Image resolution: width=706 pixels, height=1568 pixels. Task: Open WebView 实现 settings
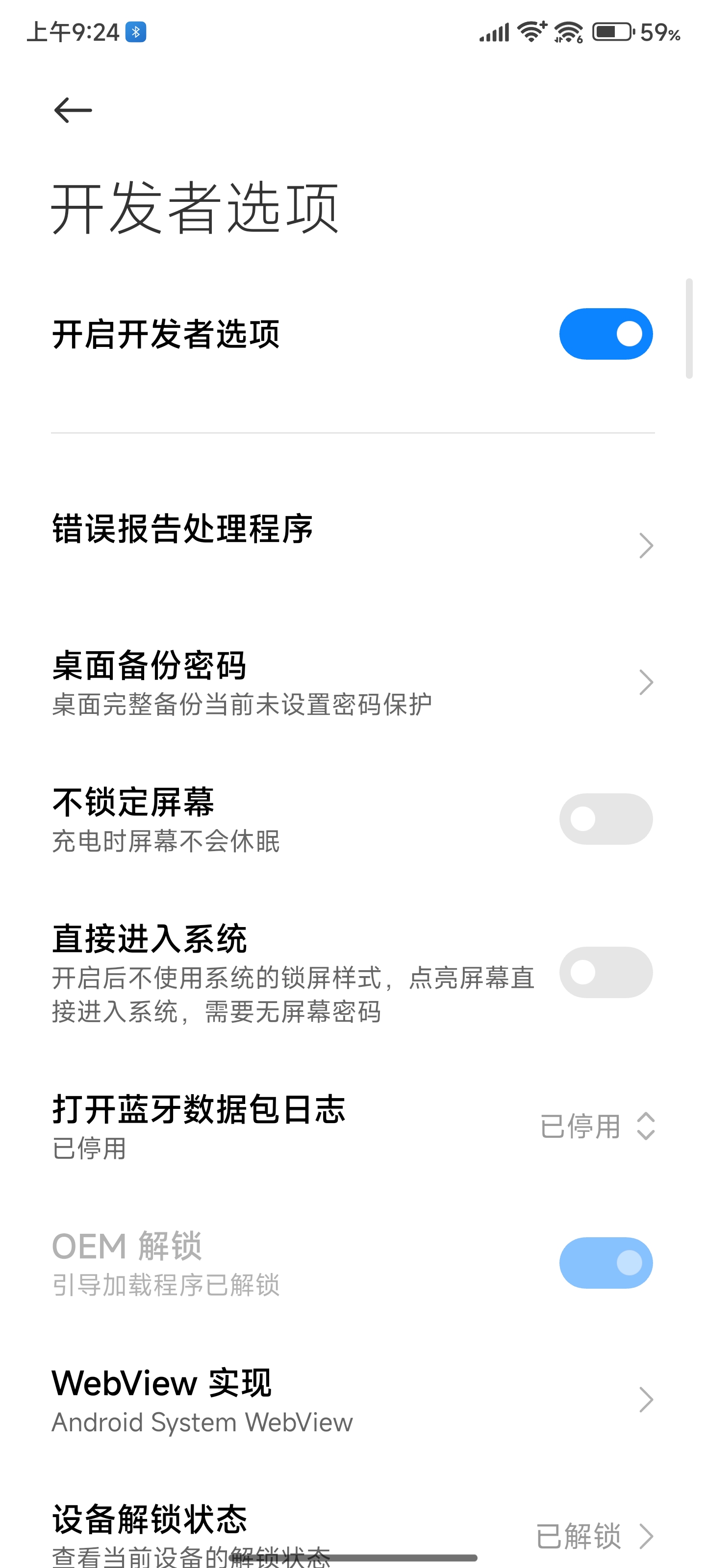click(x=353, y=1399)
